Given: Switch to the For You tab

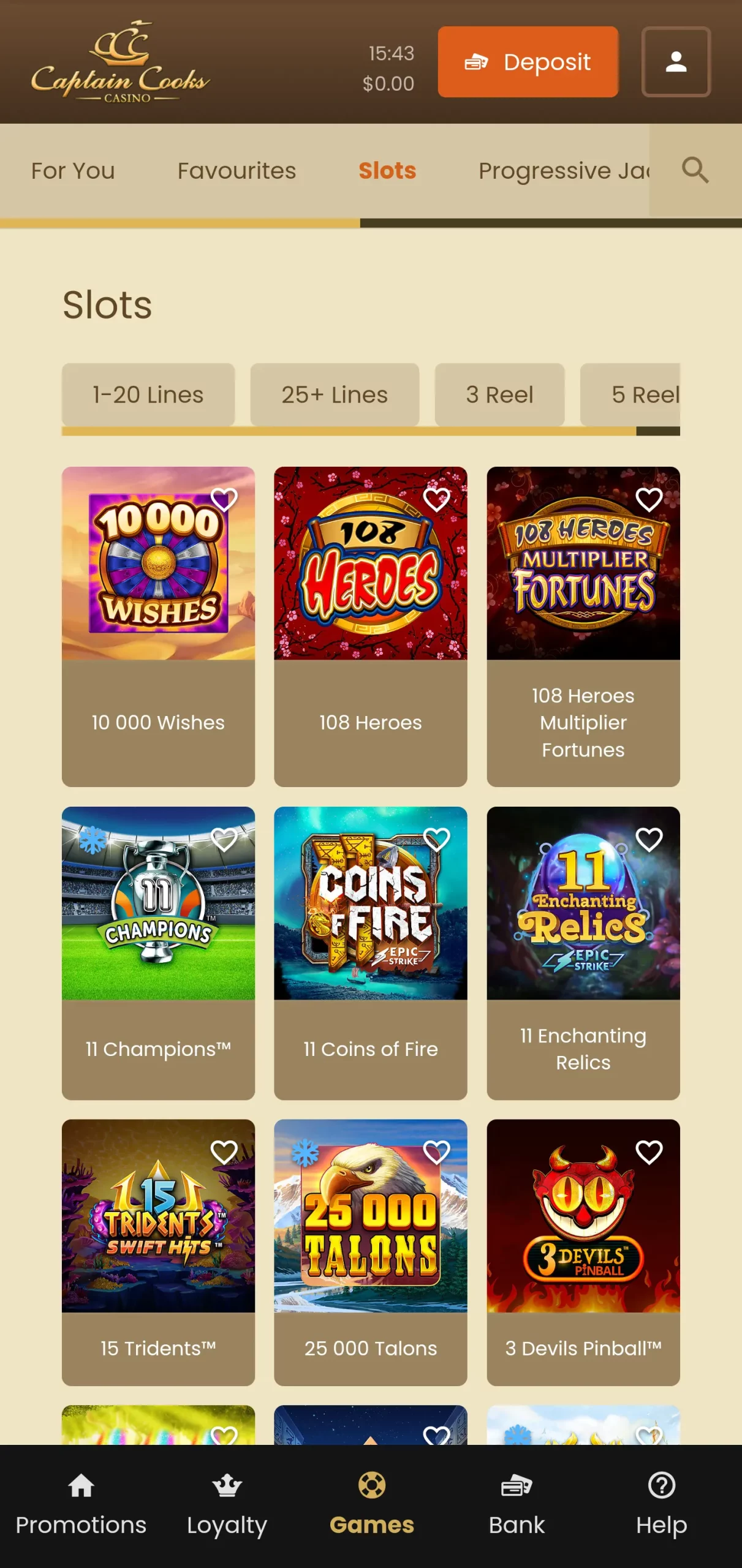Looking at the screenshot, I should (73, 171).
